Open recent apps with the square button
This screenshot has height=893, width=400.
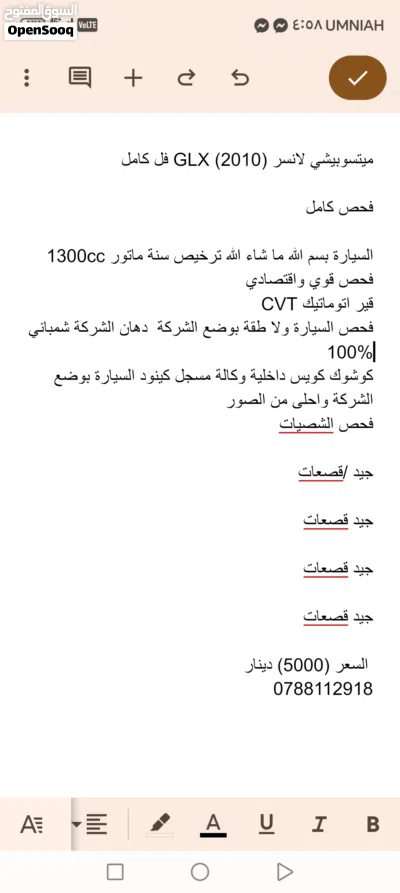(115, 871)
